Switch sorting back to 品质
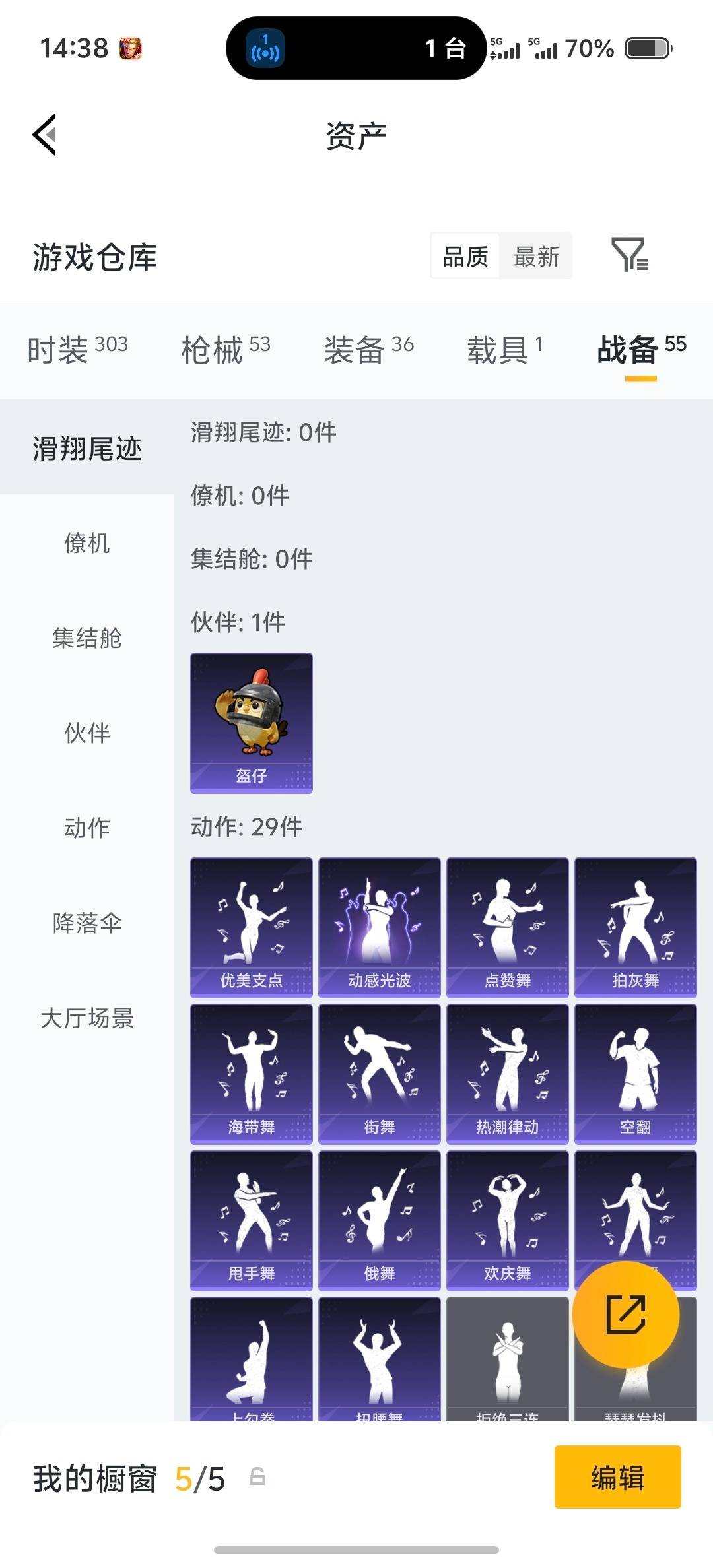The image size is (713, 1568). pos(465,256)
